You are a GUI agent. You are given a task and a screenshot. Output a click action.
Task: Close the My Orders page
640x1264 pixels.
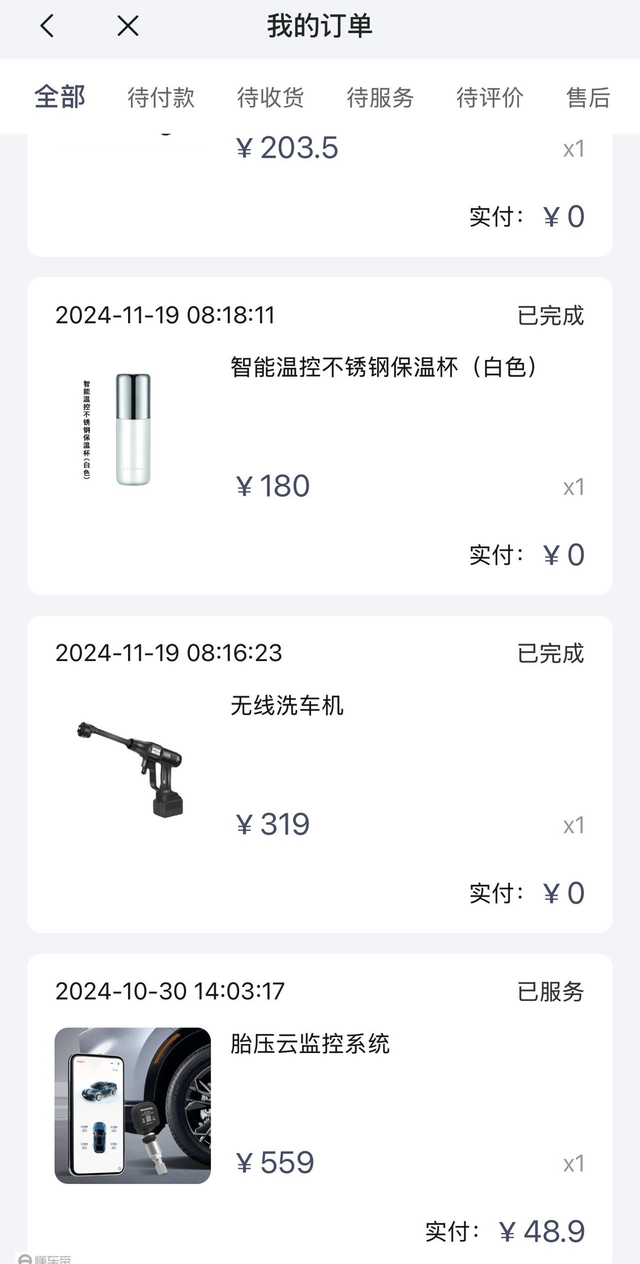(128, 27)
